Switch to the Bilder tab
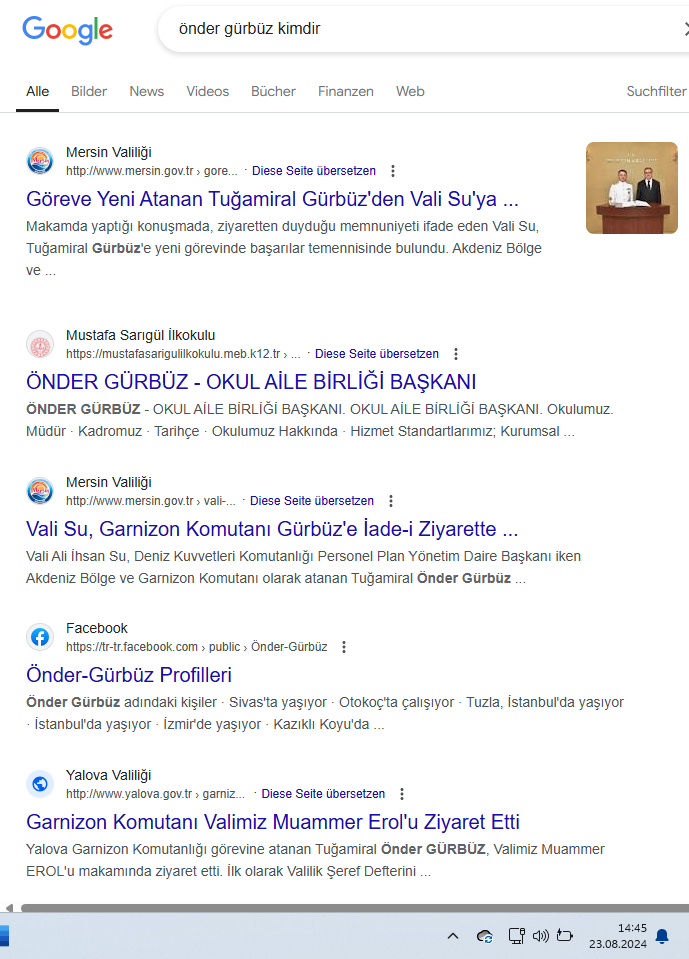 click(89, 91)
